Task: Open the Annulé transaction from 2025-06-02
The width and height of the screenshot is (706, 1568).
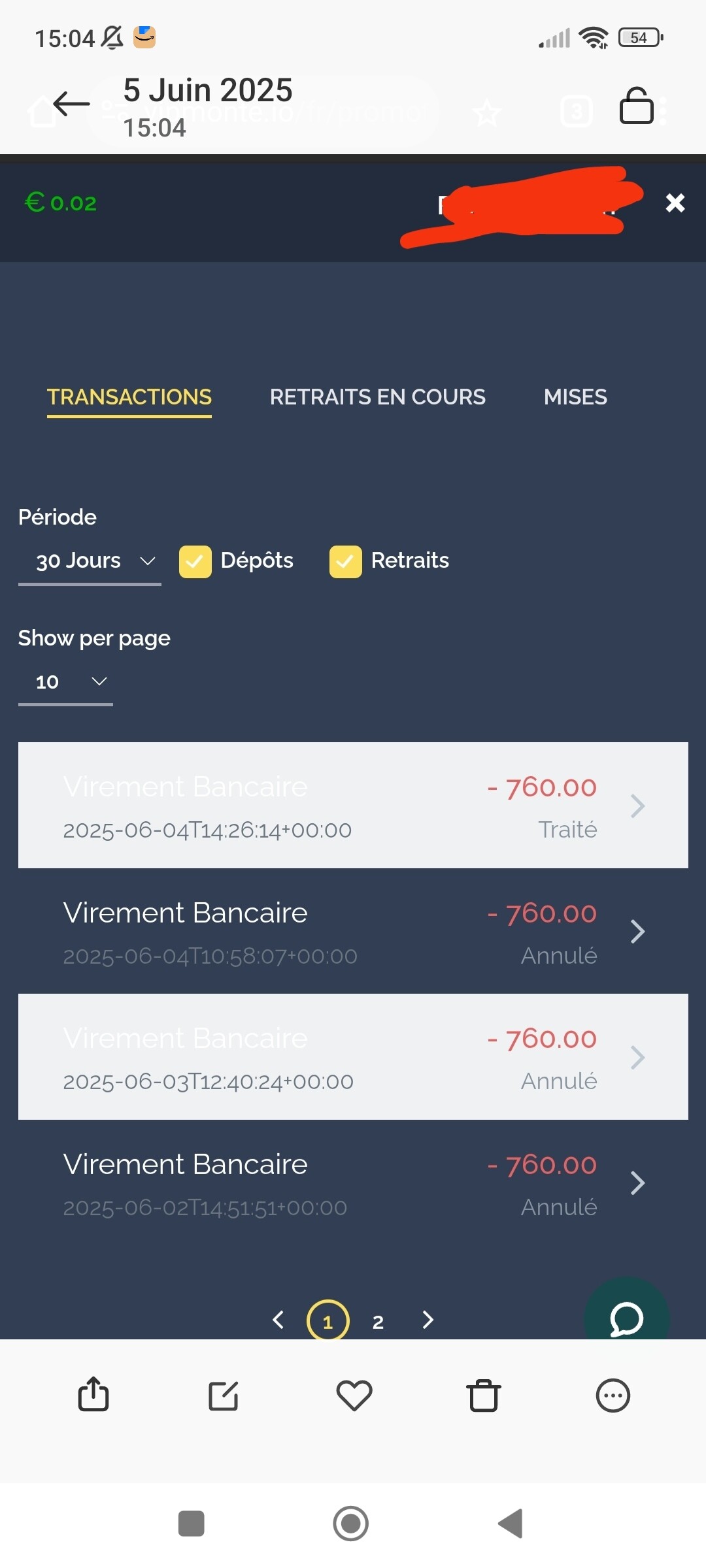Action: coord(353,1183)
